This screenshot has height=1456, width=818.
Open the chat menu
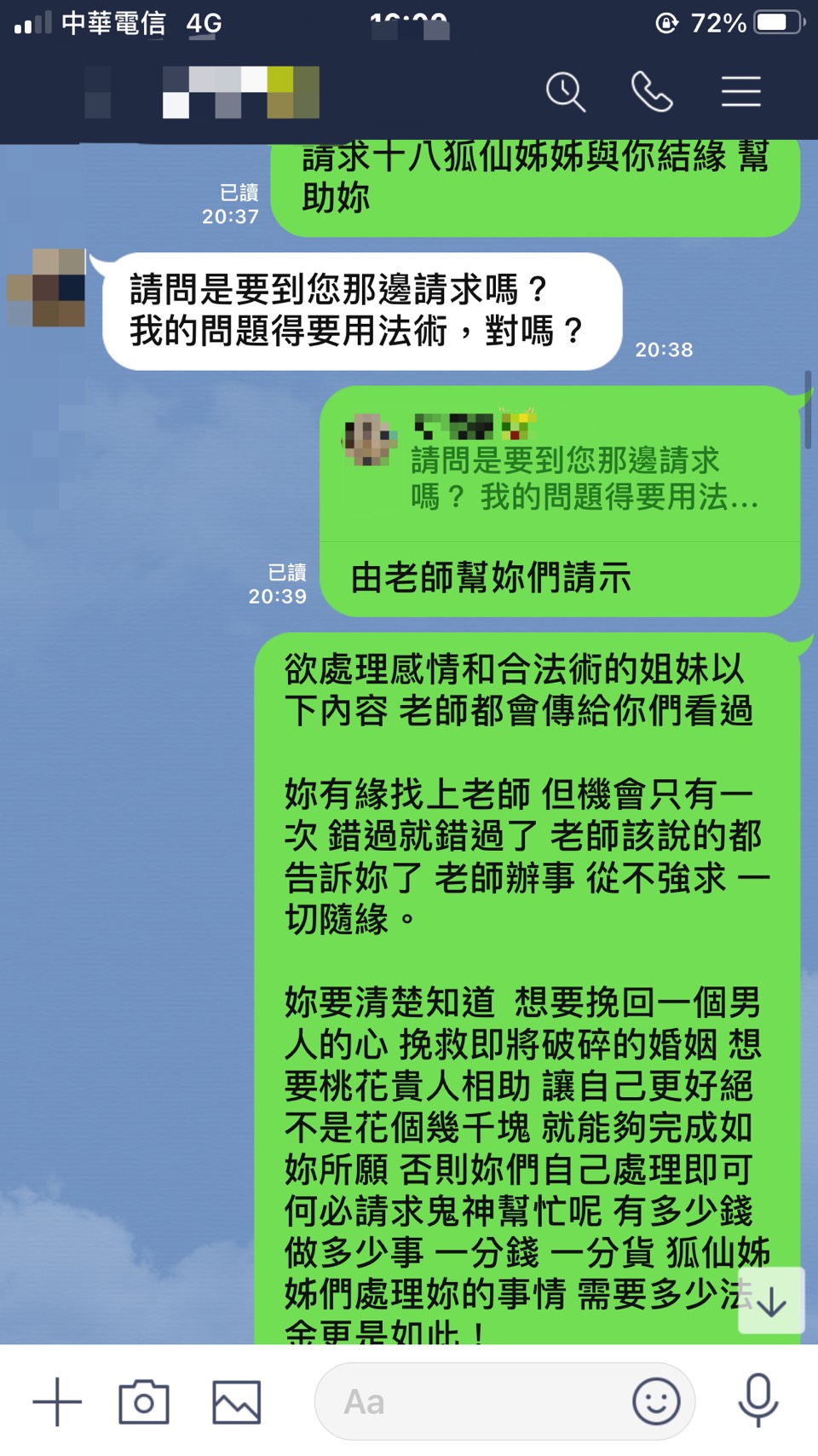pyautogui.click(x=740, y=92)
